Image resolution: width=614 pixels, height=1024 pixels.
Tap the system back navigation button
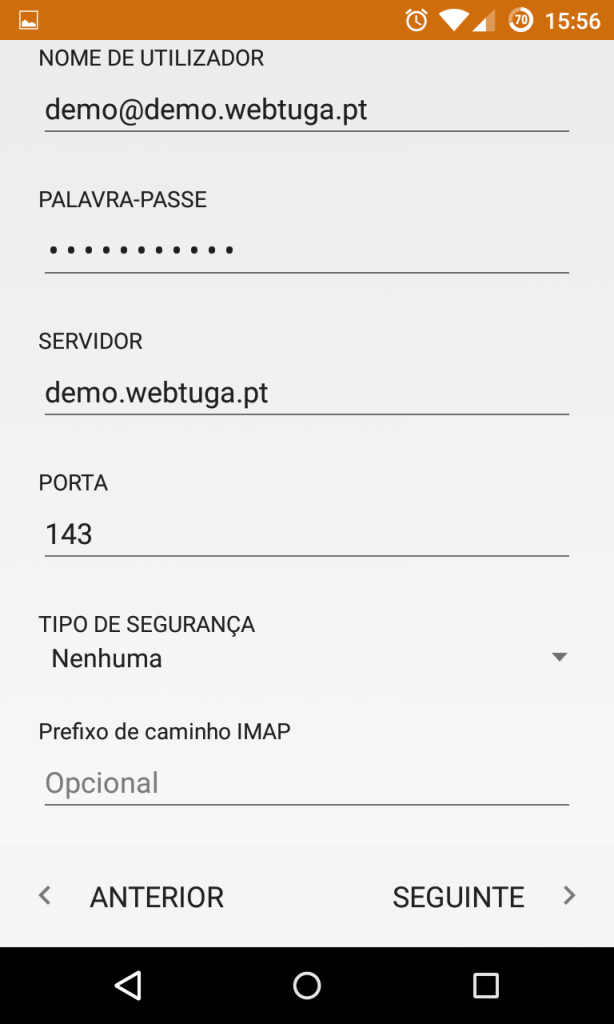point(127,986)
